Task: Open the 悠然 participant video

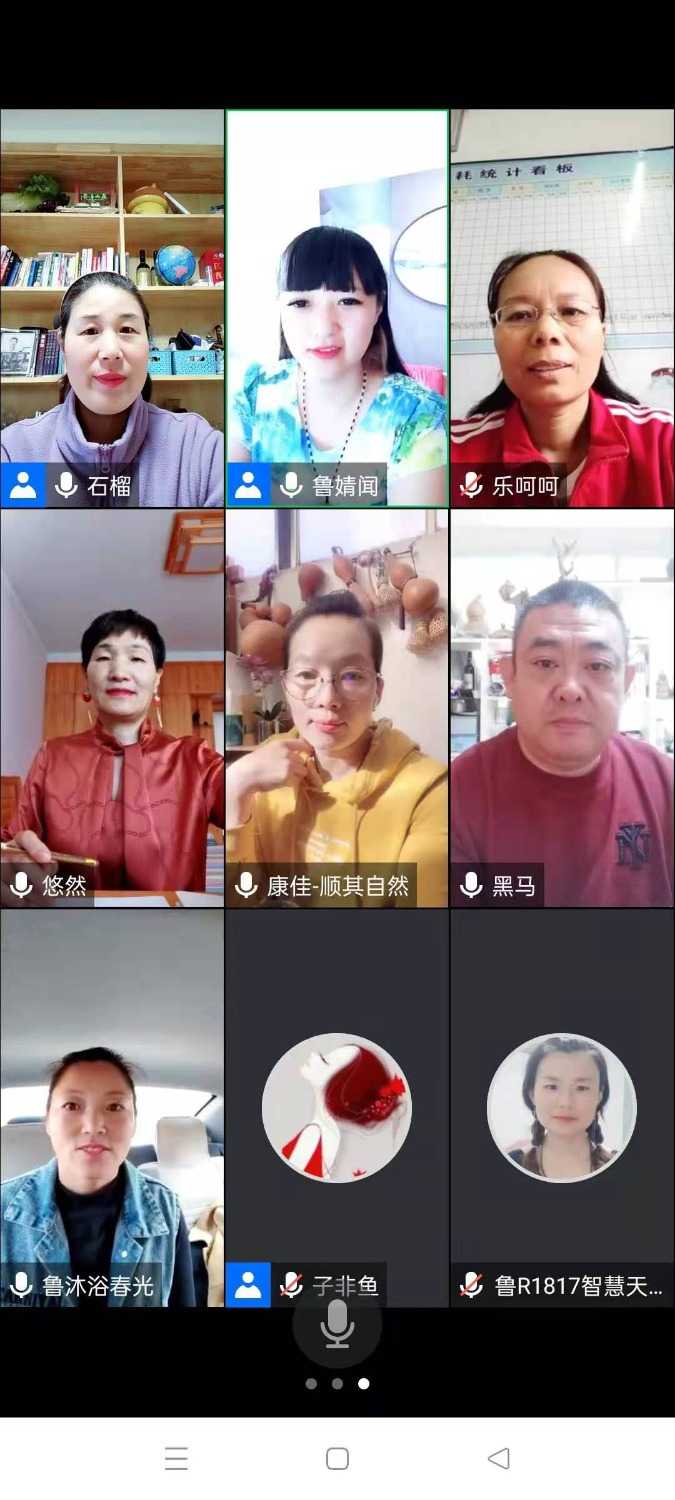Action: click(112, 708)
